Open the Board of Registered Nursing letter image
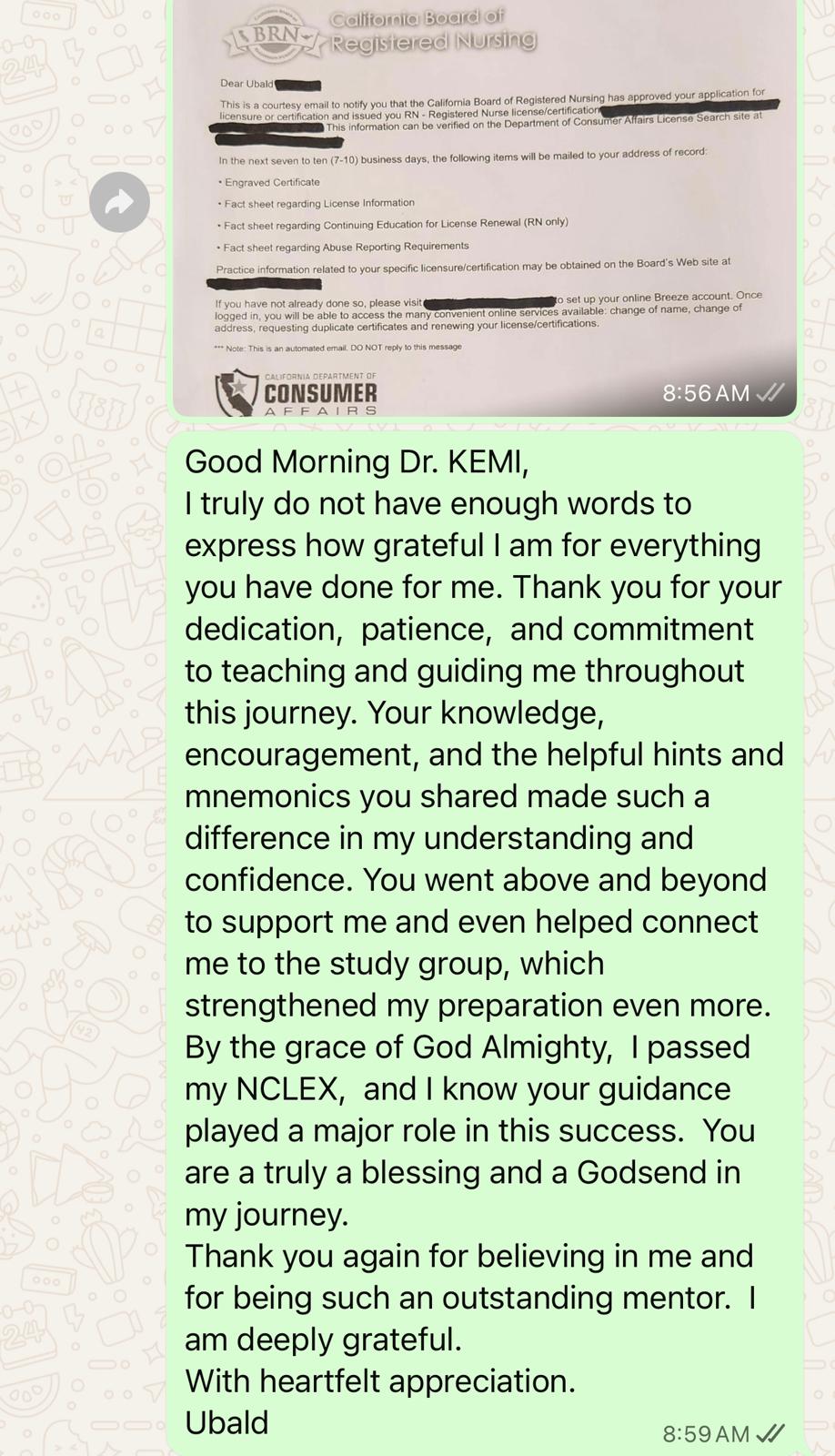The height and width of the screenshot is (1456, 835). tap(485, 207)
